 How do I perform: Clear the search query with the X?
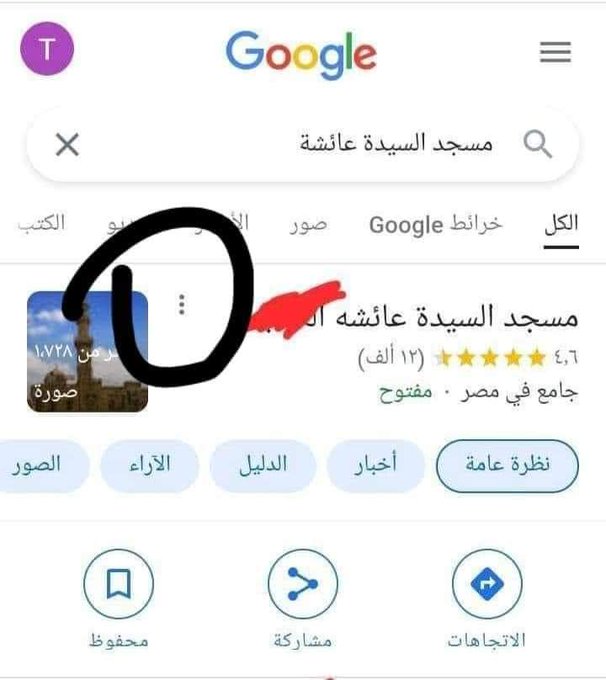67,146
